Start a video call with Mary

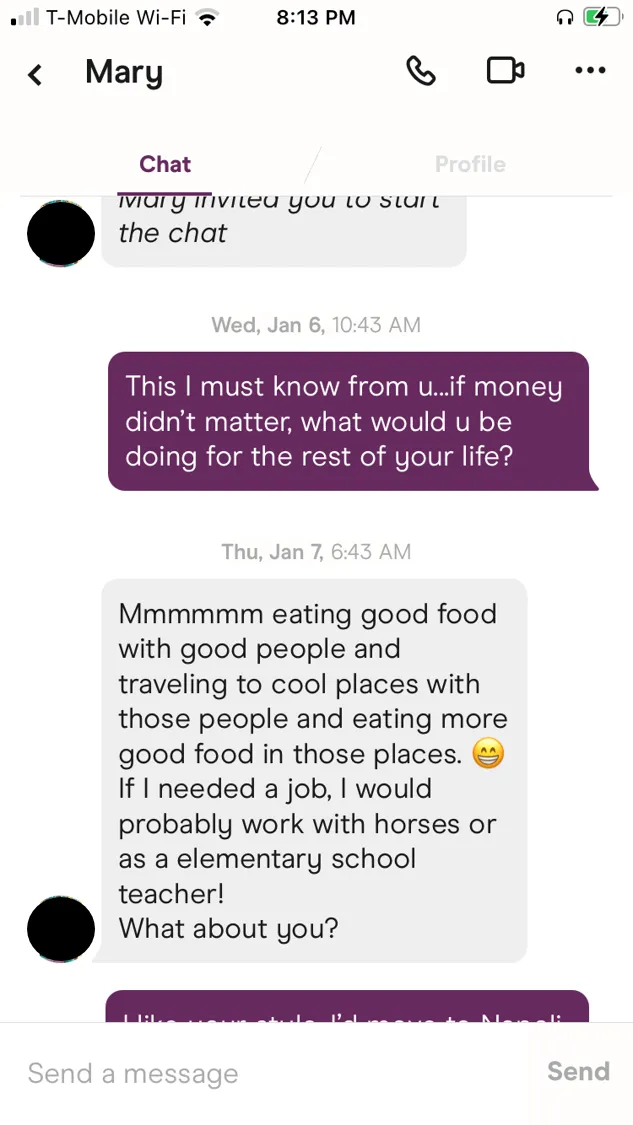[x=505, y=71]
